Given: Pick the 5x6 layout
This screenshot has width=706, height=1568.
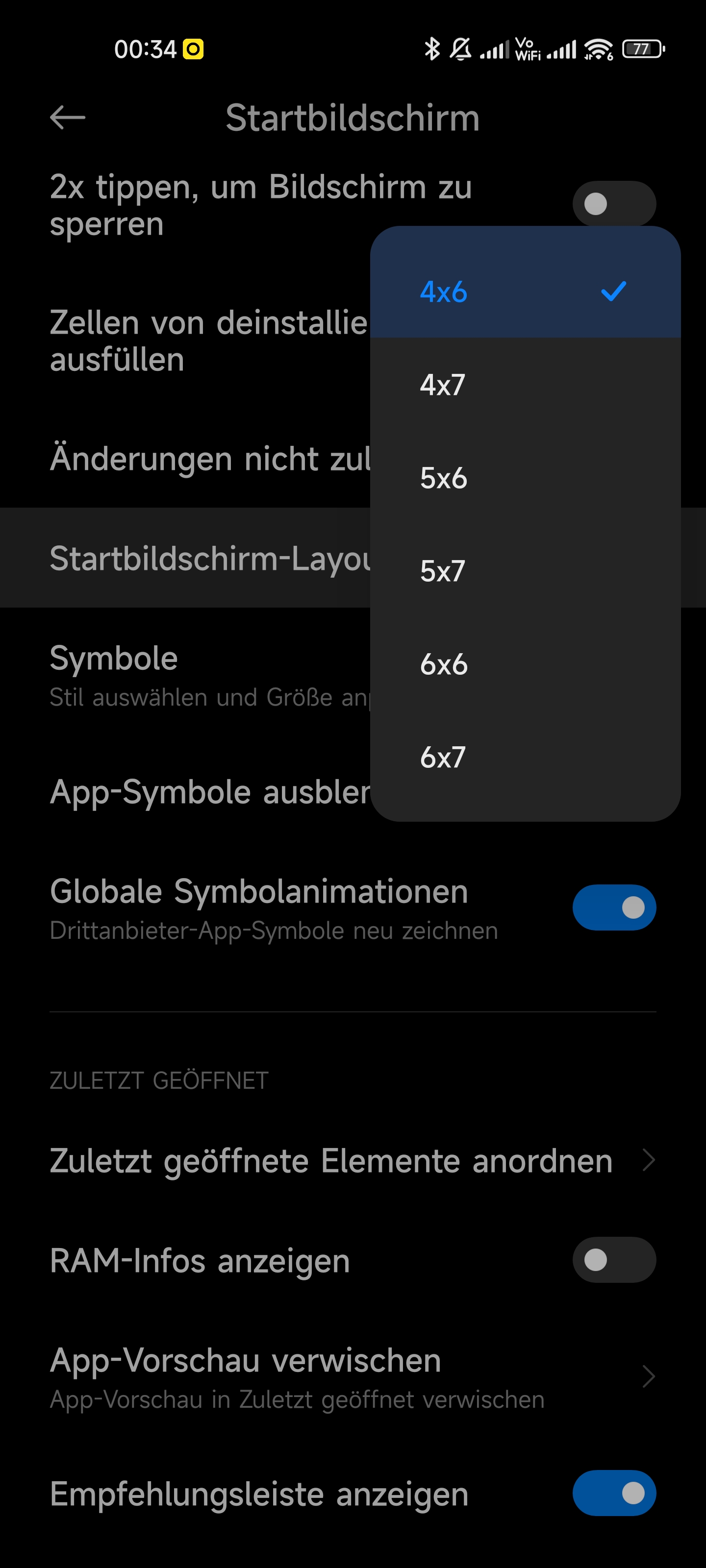Looking at the screenshot, I should (x=525, y=478).
